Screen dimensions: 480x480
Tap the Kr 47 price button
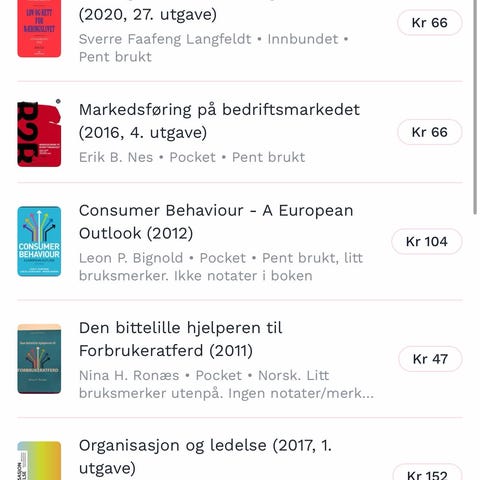point(430,359)
